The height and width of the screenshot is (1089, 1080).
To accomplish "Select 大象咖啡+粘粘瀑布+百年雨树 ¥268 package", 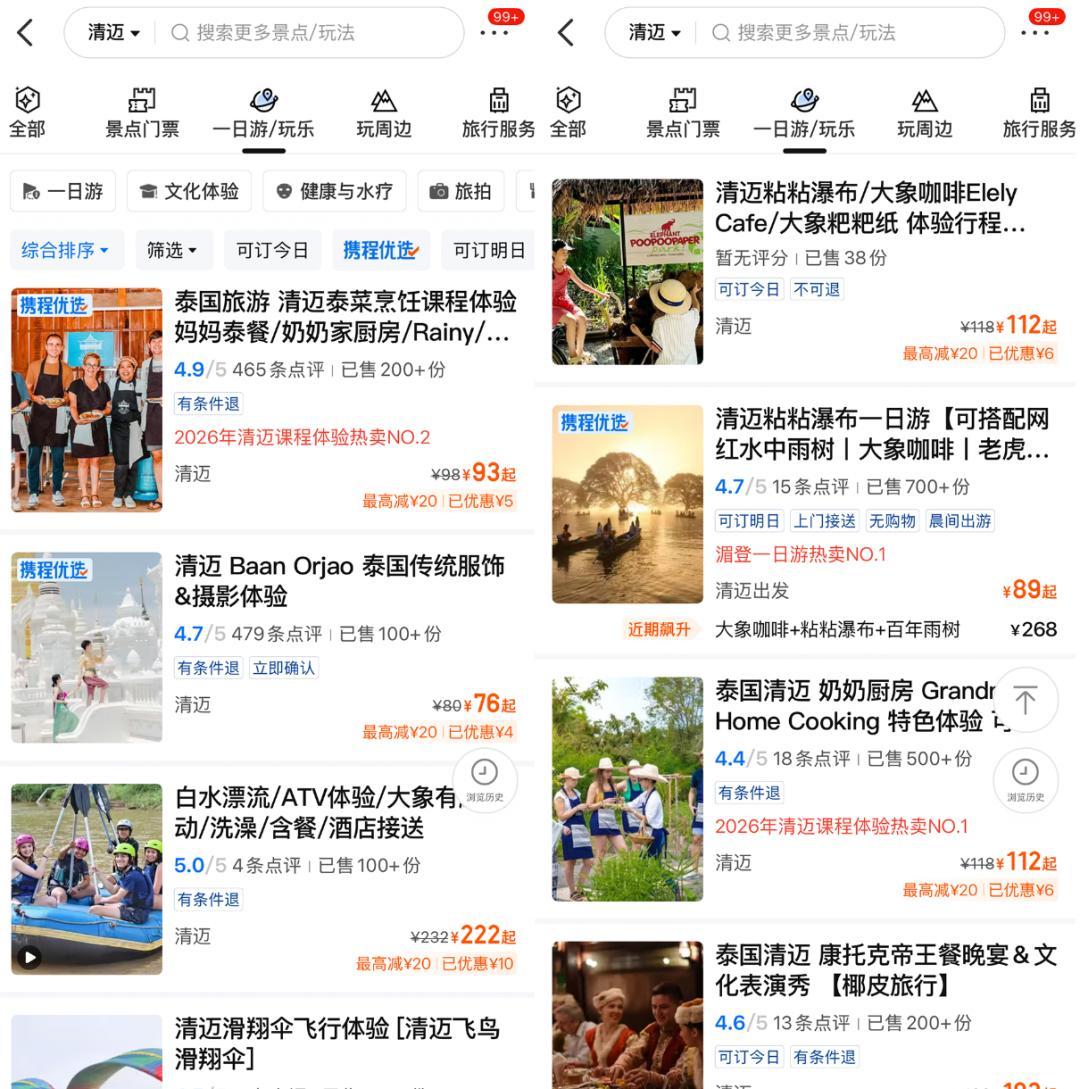I will (885, 629).
